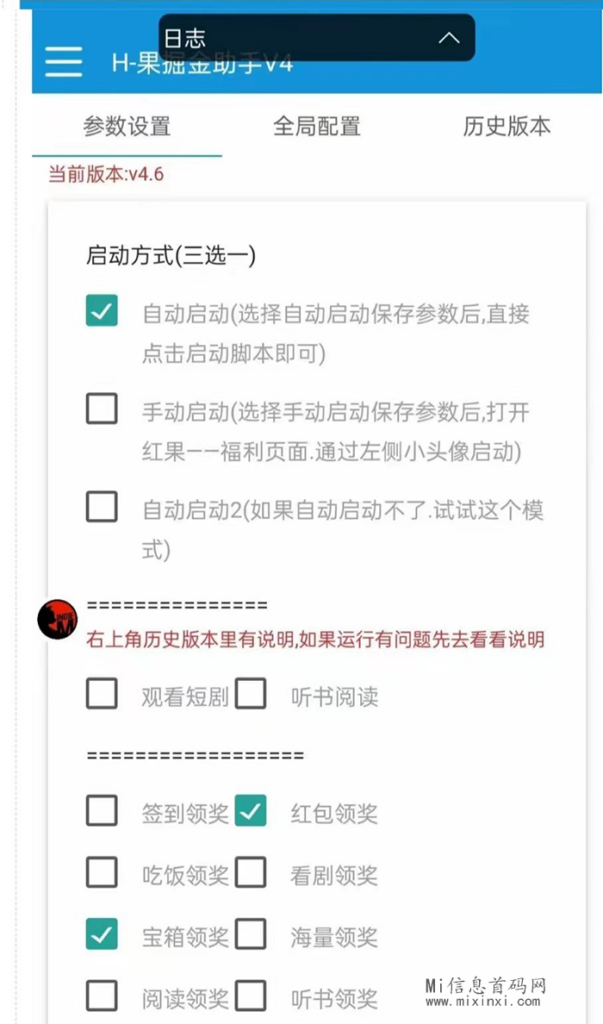Check the 自动启动2 mode
The width and height of the screenshot is (603, 1024).
pyautogui.click(x=101, y=507)
